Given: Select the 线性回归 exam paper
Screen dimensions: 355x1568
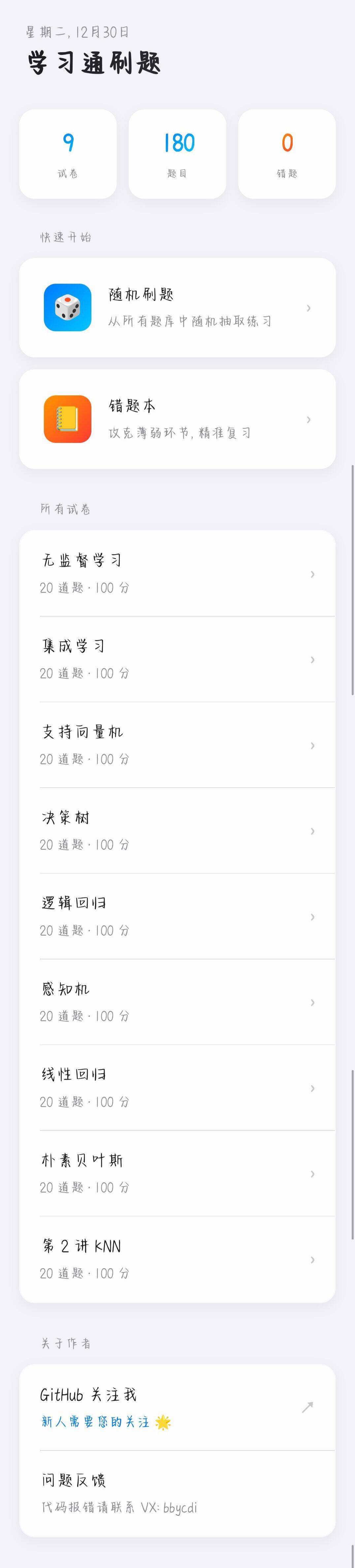Looking at the screenshot, I should pyautogui.click(x=177, y=1088).
